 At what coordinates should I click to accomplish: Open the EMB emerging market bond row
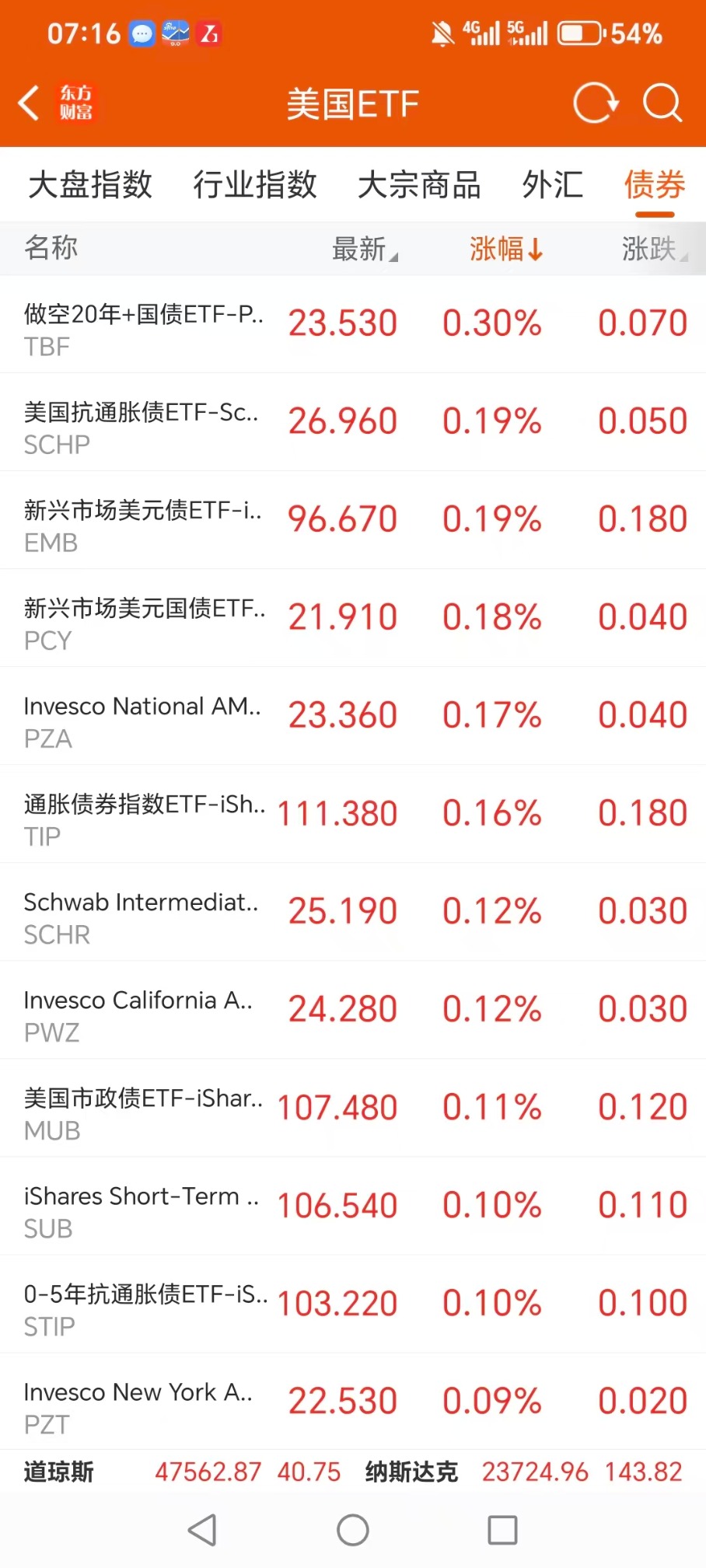pos(353,521)
